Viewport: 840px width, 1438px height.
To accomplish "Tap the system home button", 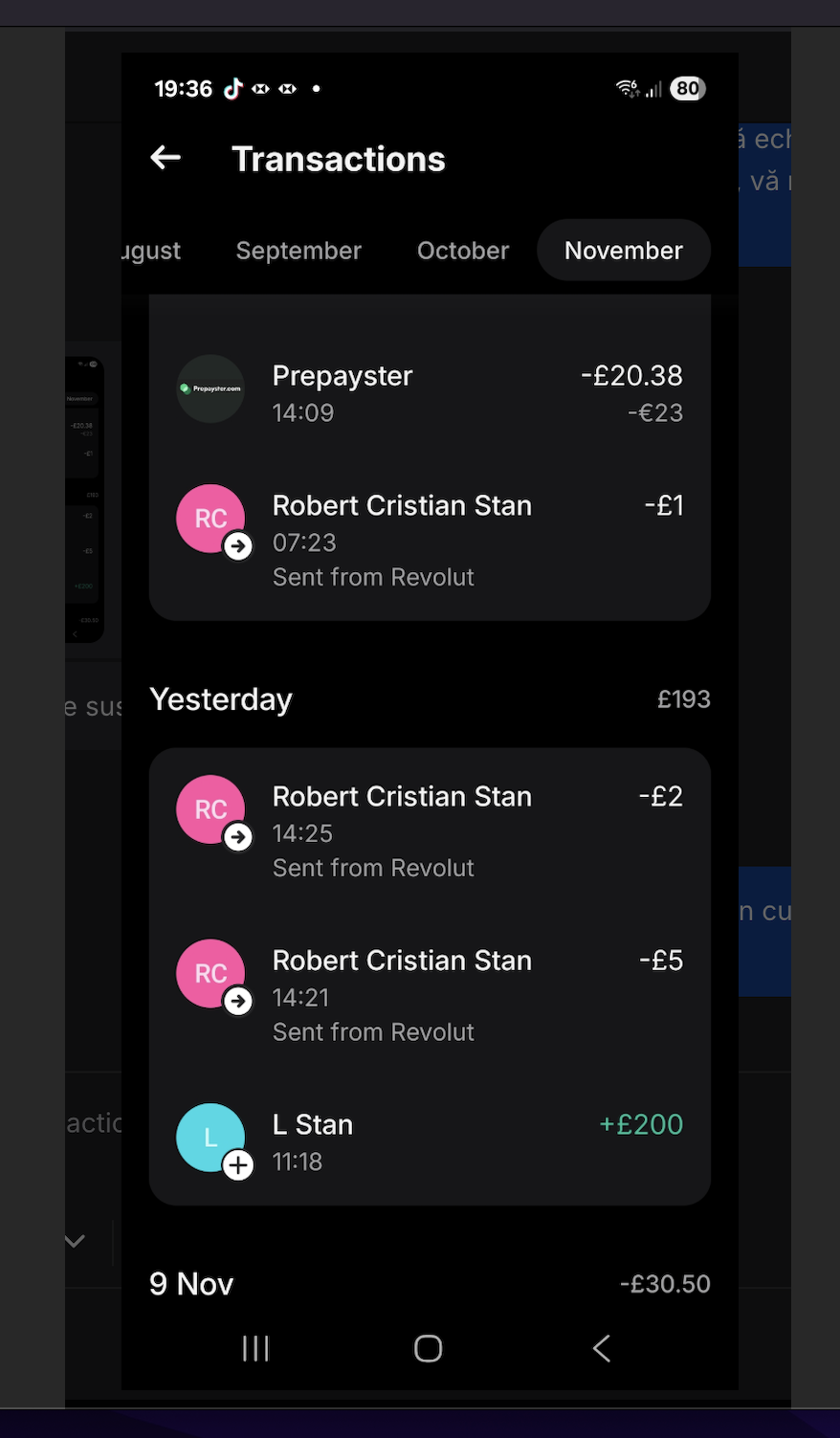I will click(x=428, y=1348).
